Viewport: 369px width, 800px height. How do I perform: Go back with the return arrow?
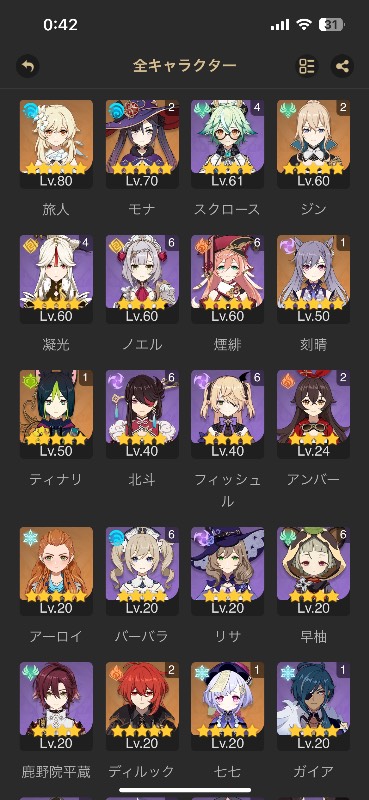[x=28, y=66]
